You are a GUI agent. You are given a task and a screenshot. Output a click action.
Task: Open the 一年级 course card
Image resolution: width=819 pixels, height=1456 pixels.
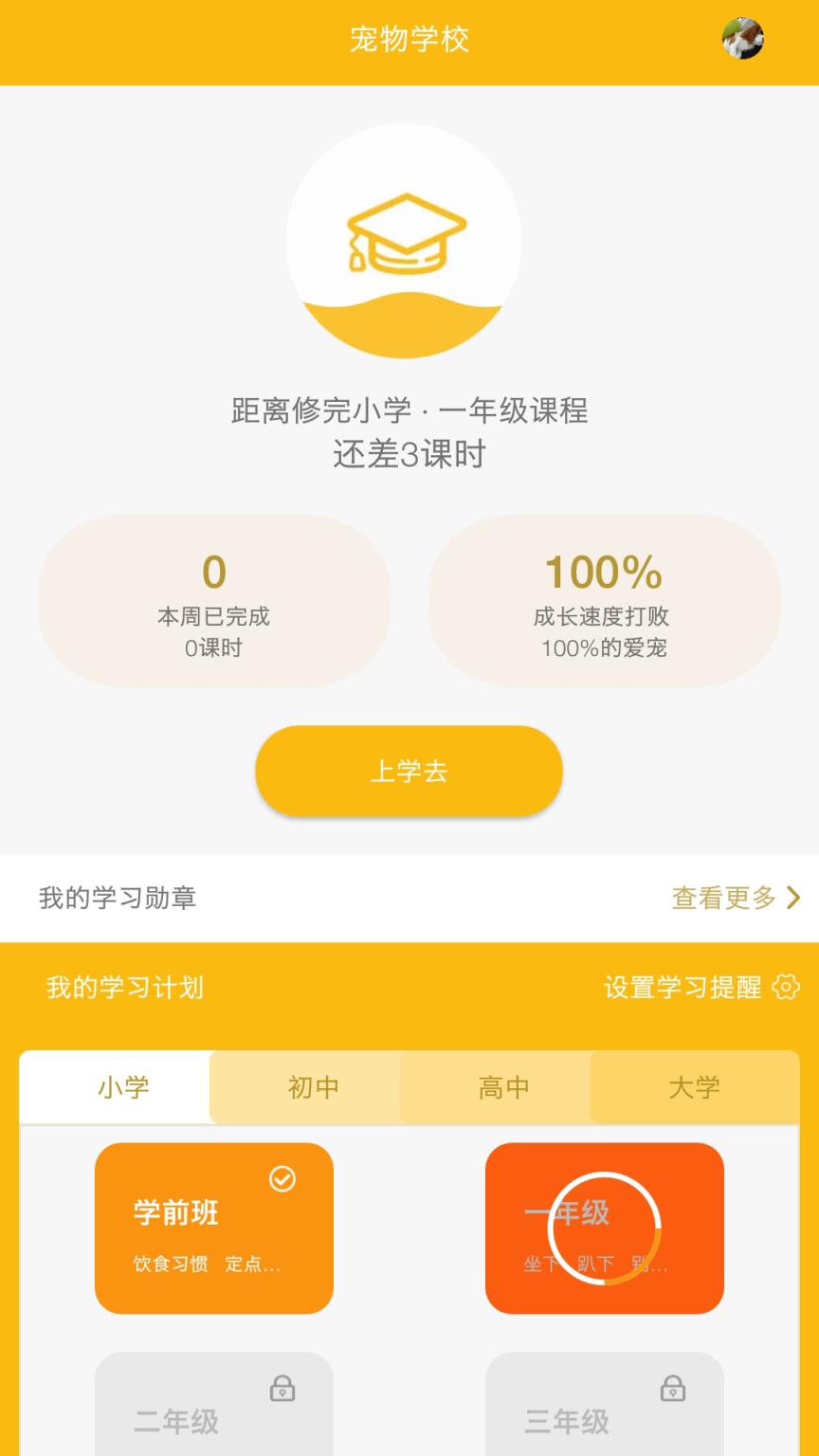coord(605,1228)
